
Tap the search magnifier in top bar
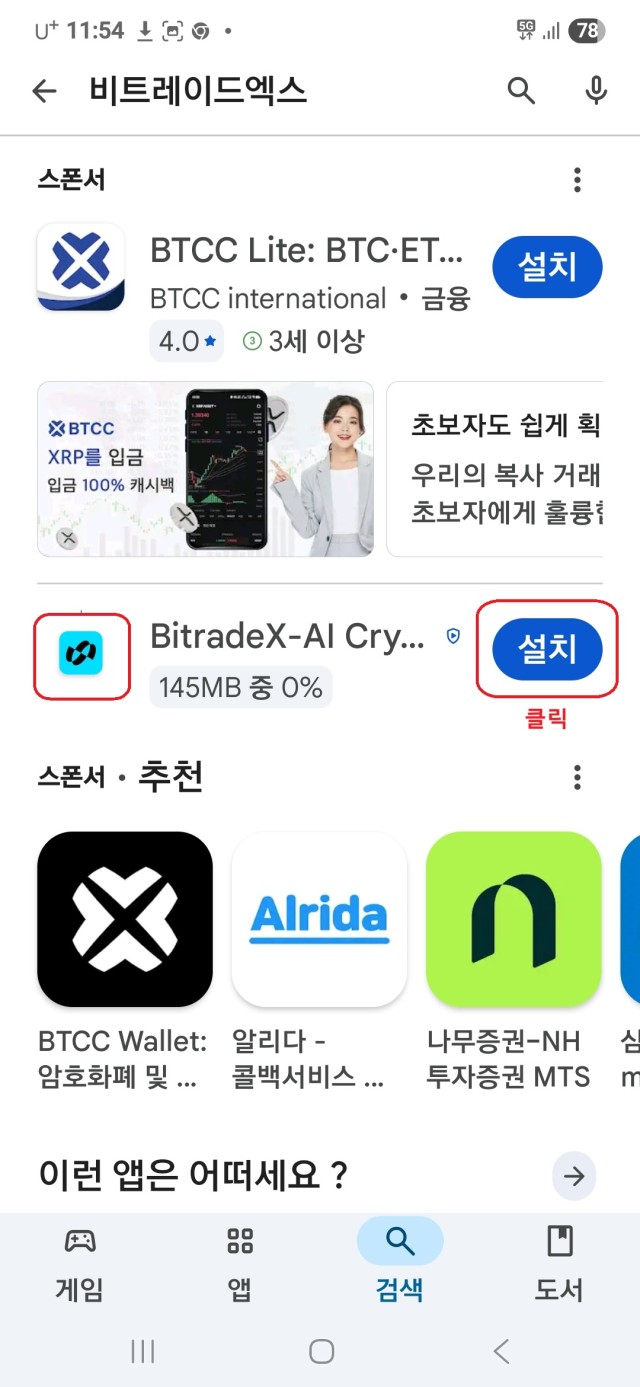click(x=521, y=92)
